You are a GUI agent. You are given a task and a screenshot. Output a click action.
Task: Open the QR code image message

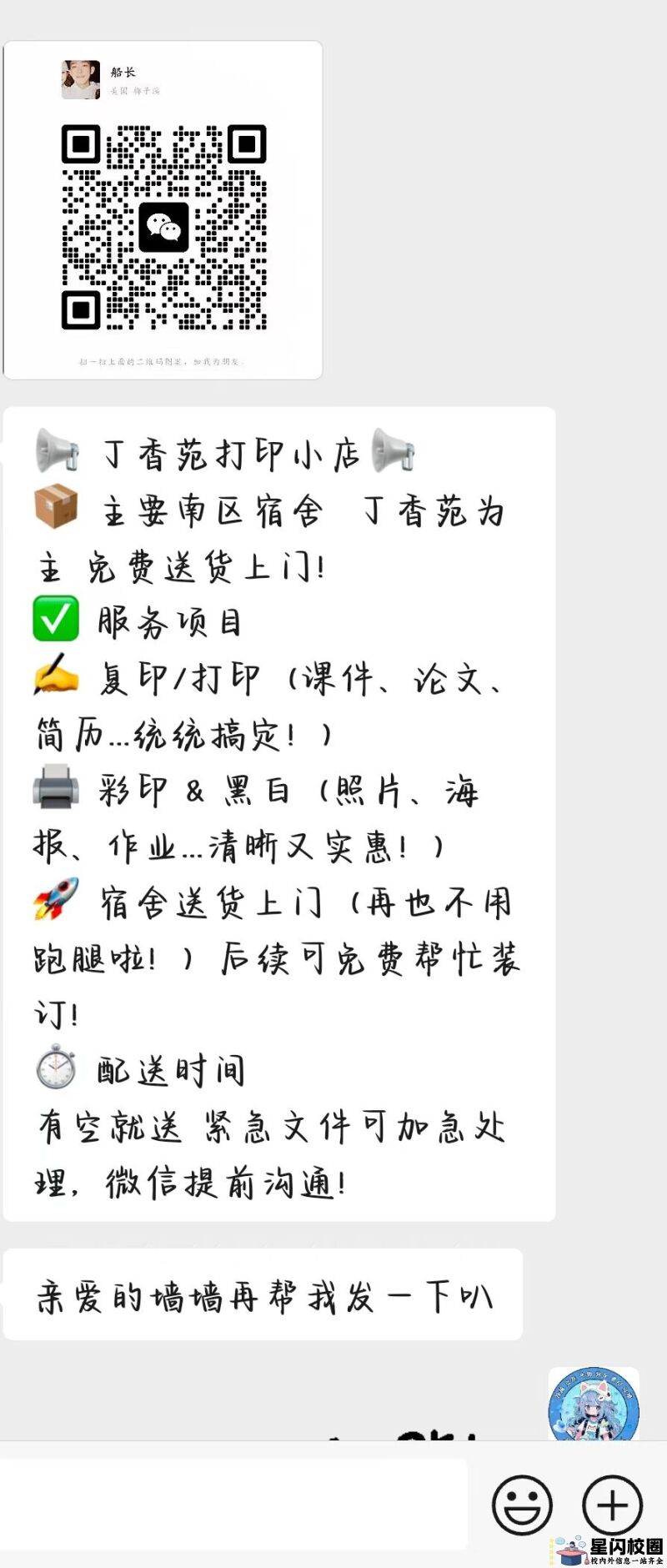[x=163, y=210]
